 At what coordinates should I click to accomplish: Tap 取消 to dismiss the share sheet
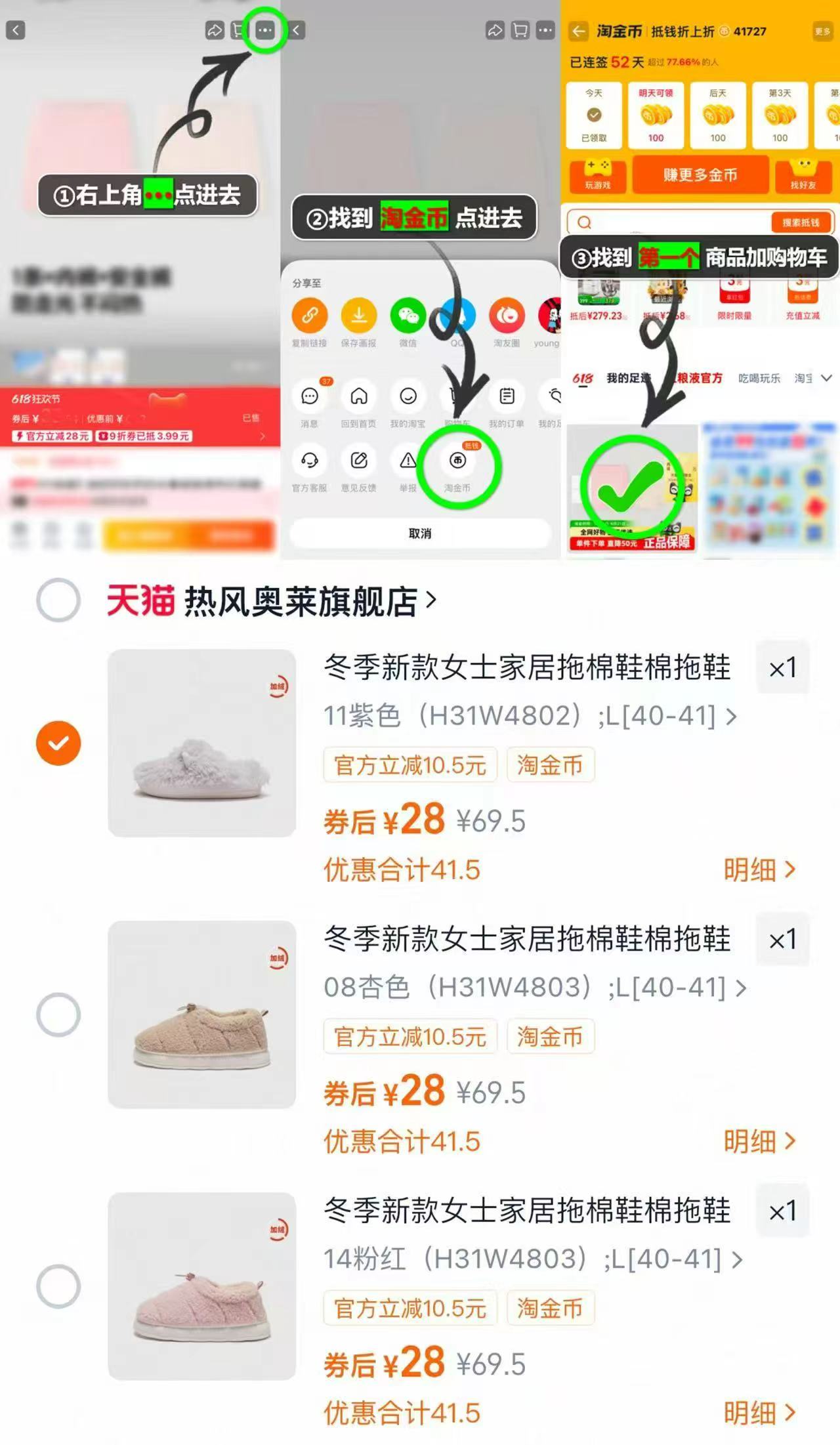(420, 534)
